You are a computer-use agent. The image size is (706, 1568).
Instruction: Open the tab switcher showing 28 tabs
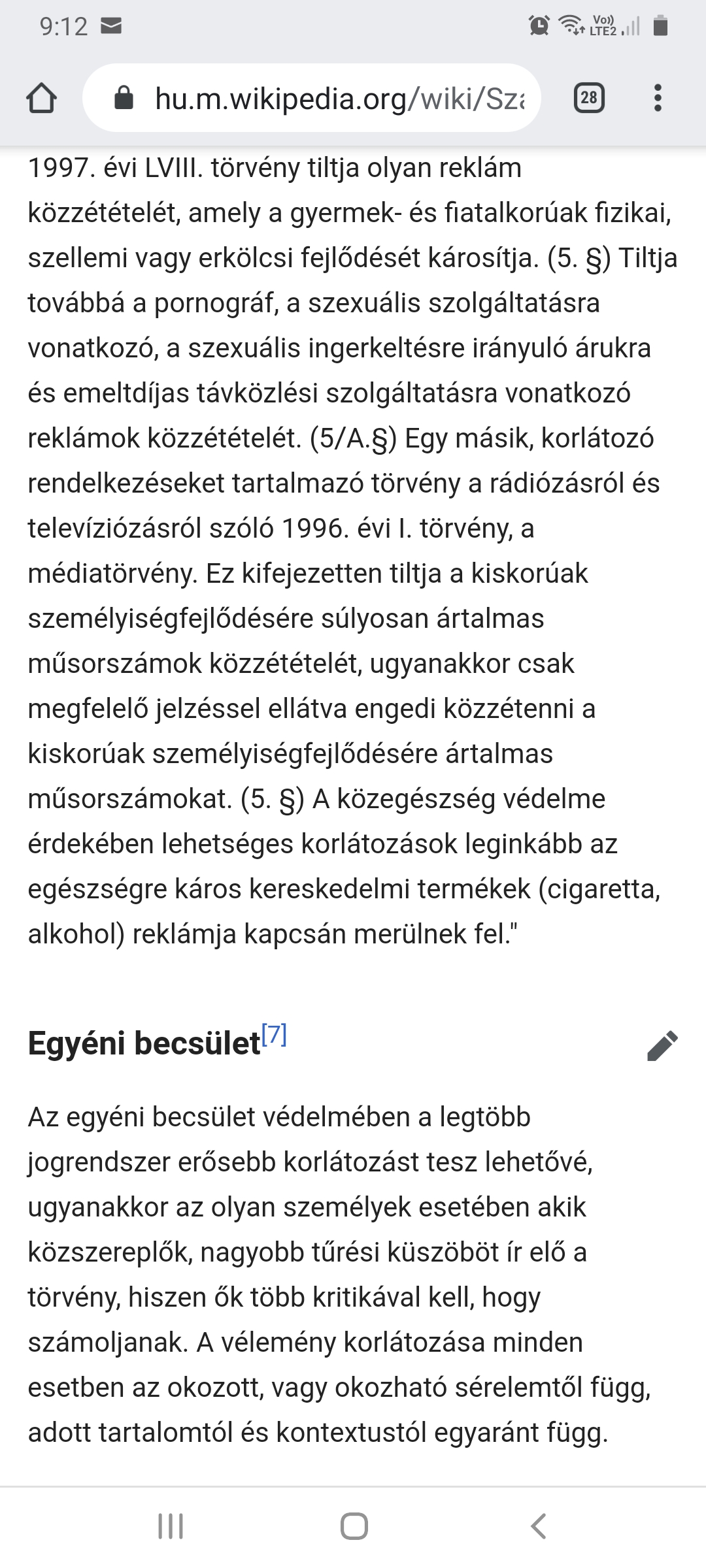(x=588, y=98)
